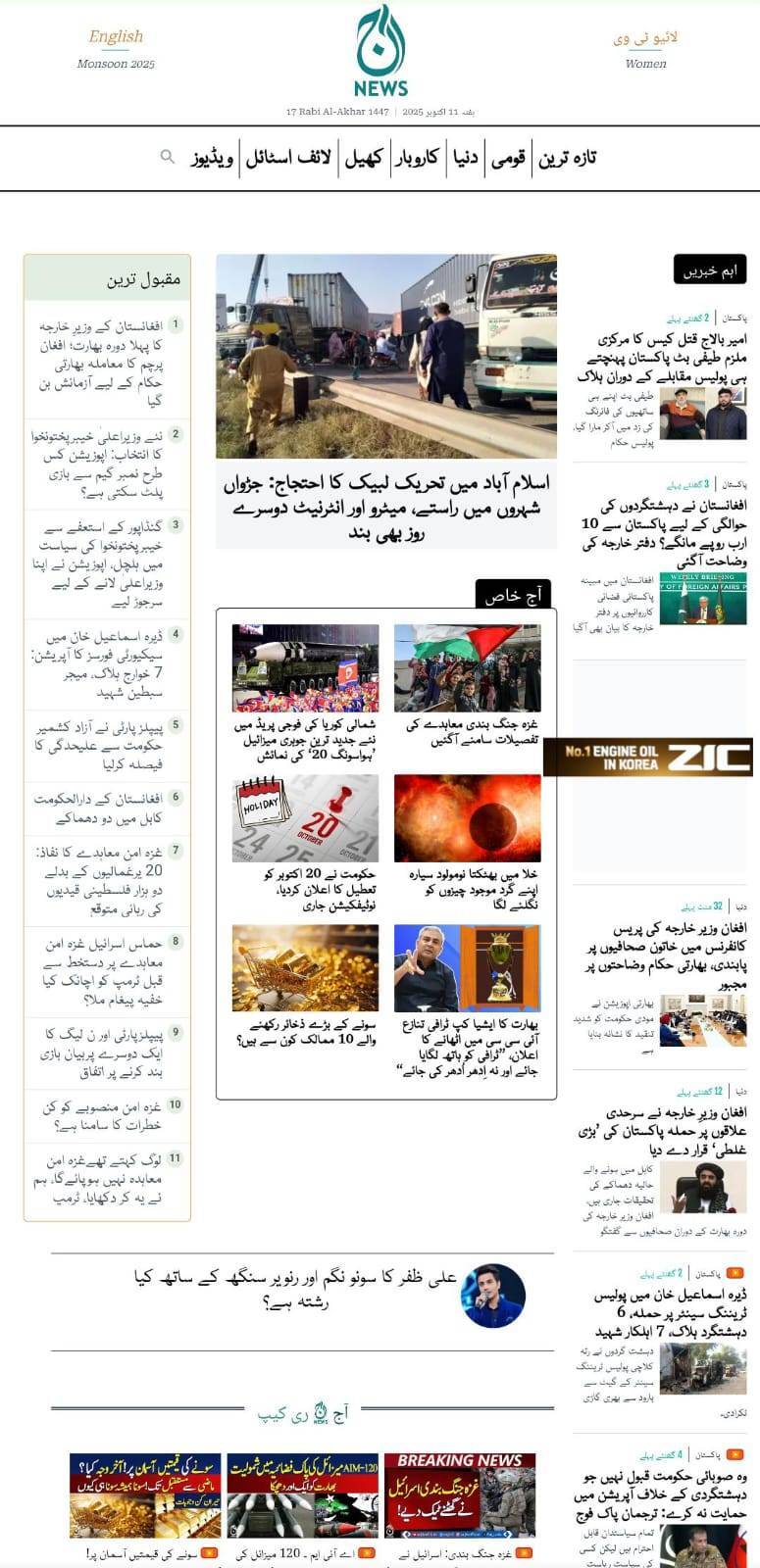Go to the دنیا (World) section
760x1568 pixels.
(x=466, y=158)
